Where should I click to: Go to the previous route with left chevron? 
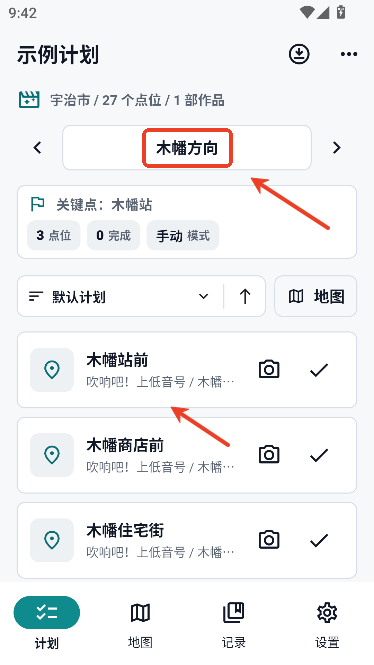(x=38, y=148)
